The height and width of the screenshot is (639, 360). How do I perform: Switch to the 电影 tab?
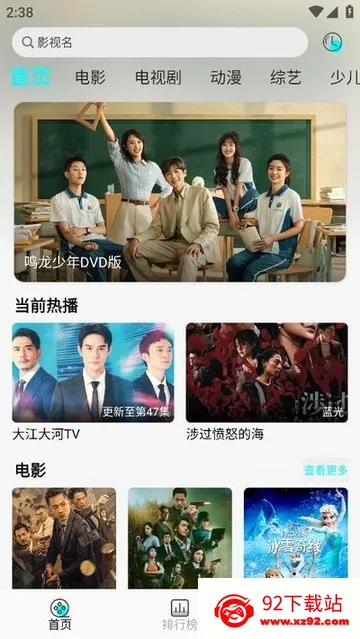(91, 77)
